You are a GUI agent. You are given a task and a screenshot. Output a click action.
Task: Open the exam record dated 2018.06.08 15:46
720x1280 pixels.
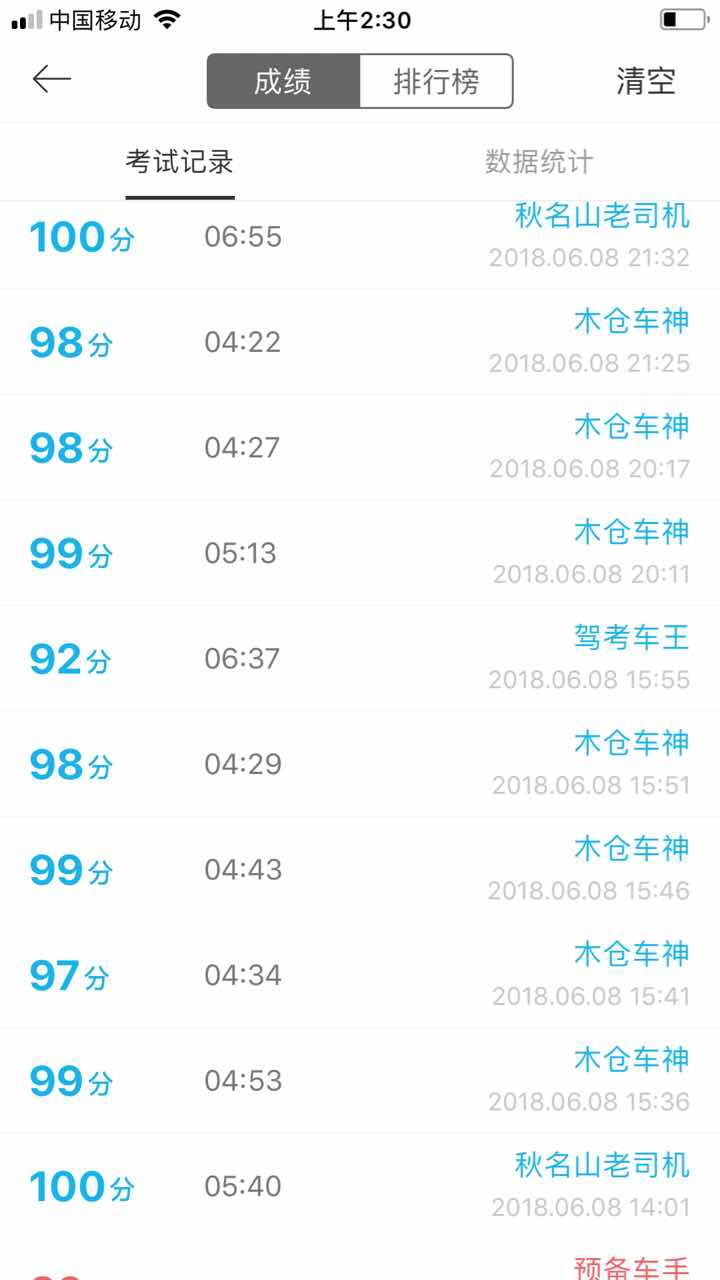pyautogui.click(x=360, y=870)
